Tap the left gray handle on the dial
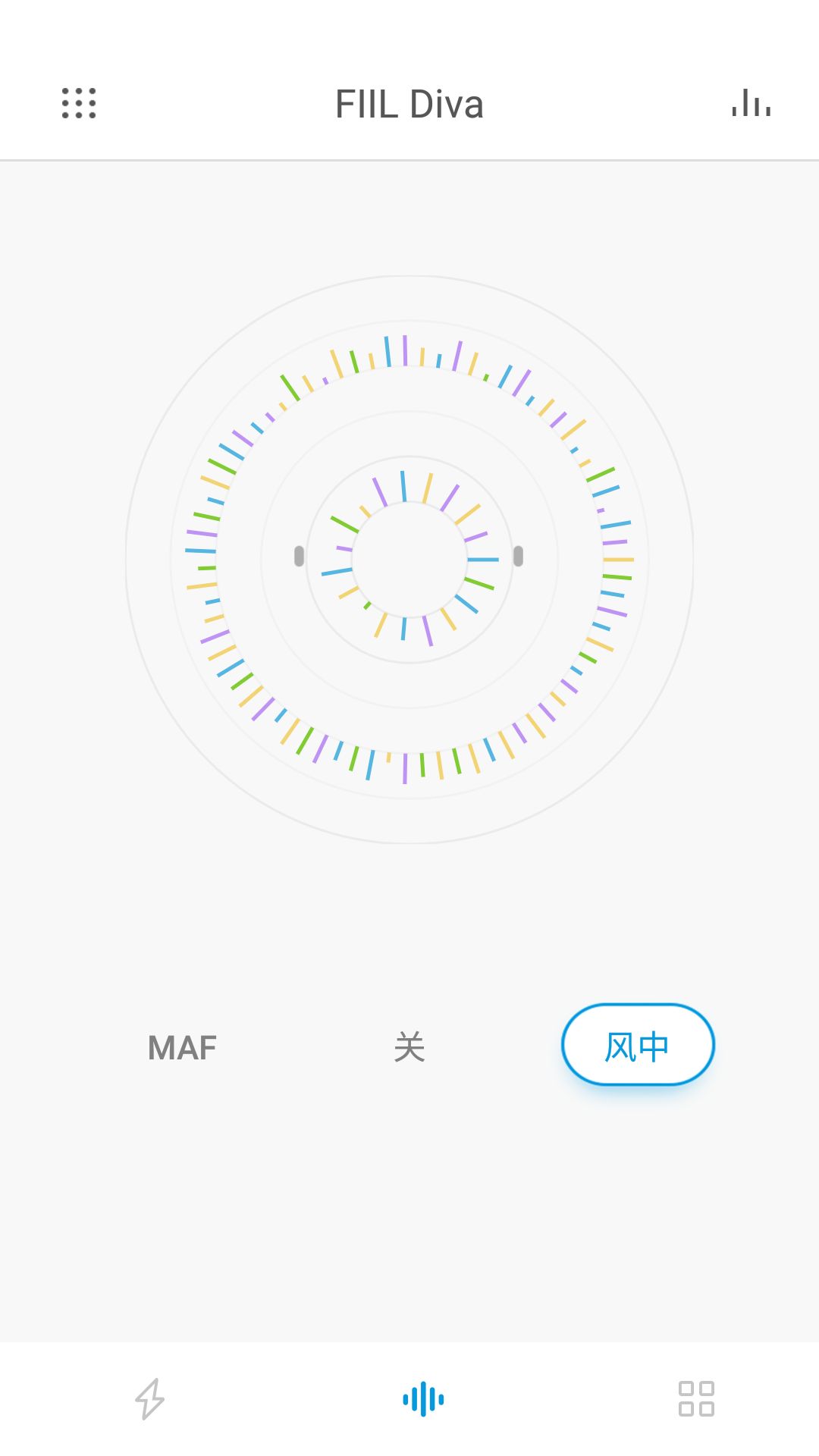Screen dimensions: 819x1456 [299, 556]
